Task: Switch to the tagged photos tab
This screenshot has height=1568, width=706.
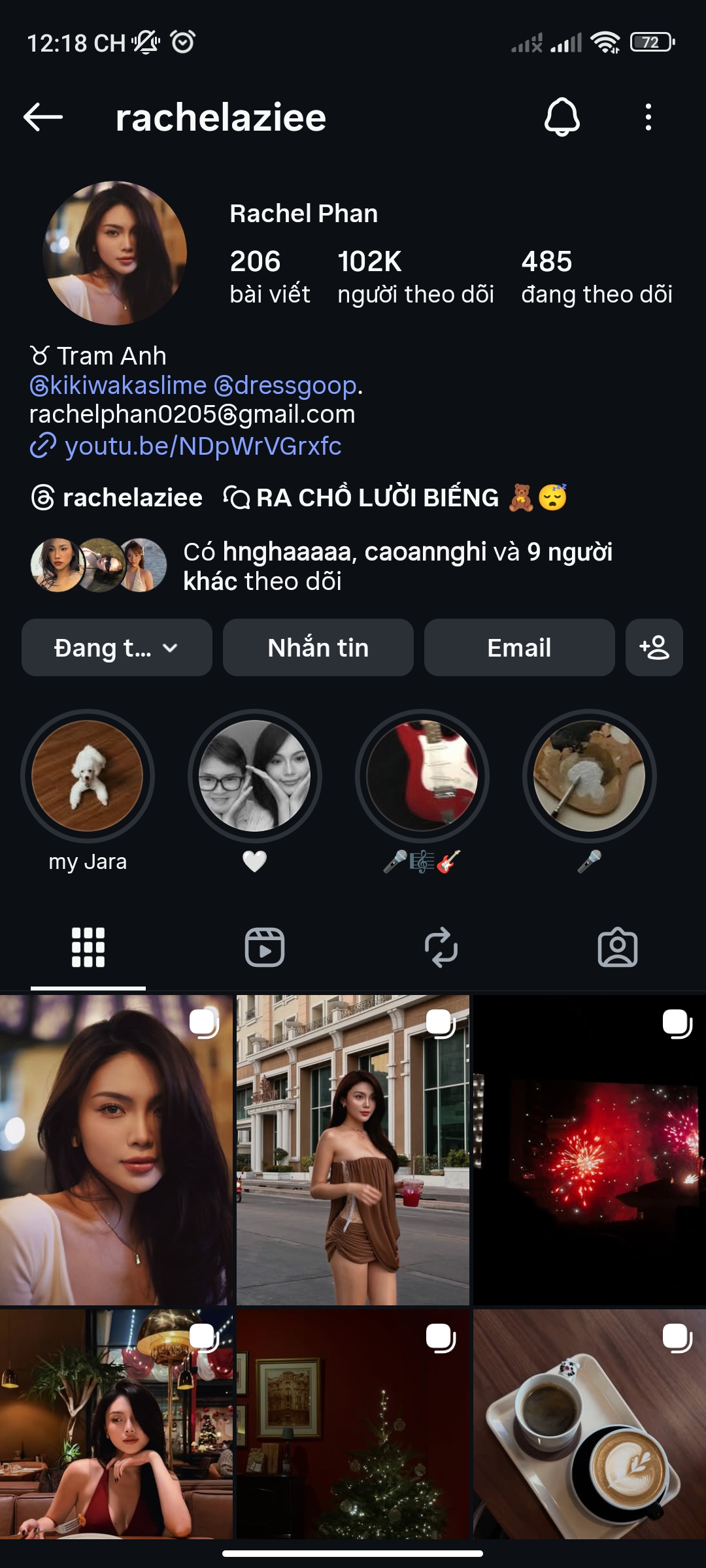Action: 617,947
